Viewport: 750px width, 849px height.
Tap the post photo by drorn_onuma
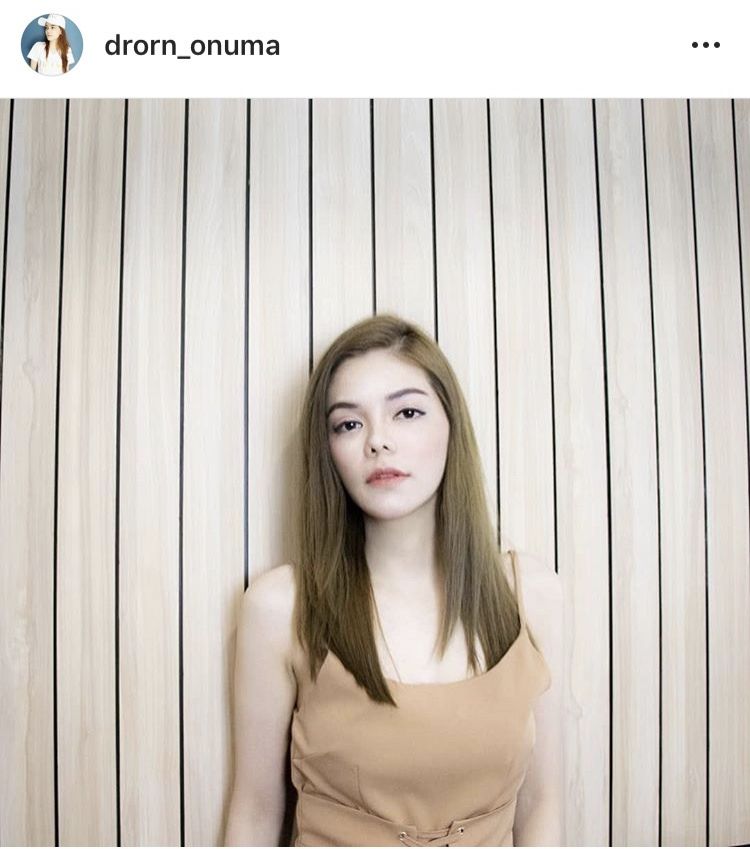pyautogui.click(x=375, y=472)
